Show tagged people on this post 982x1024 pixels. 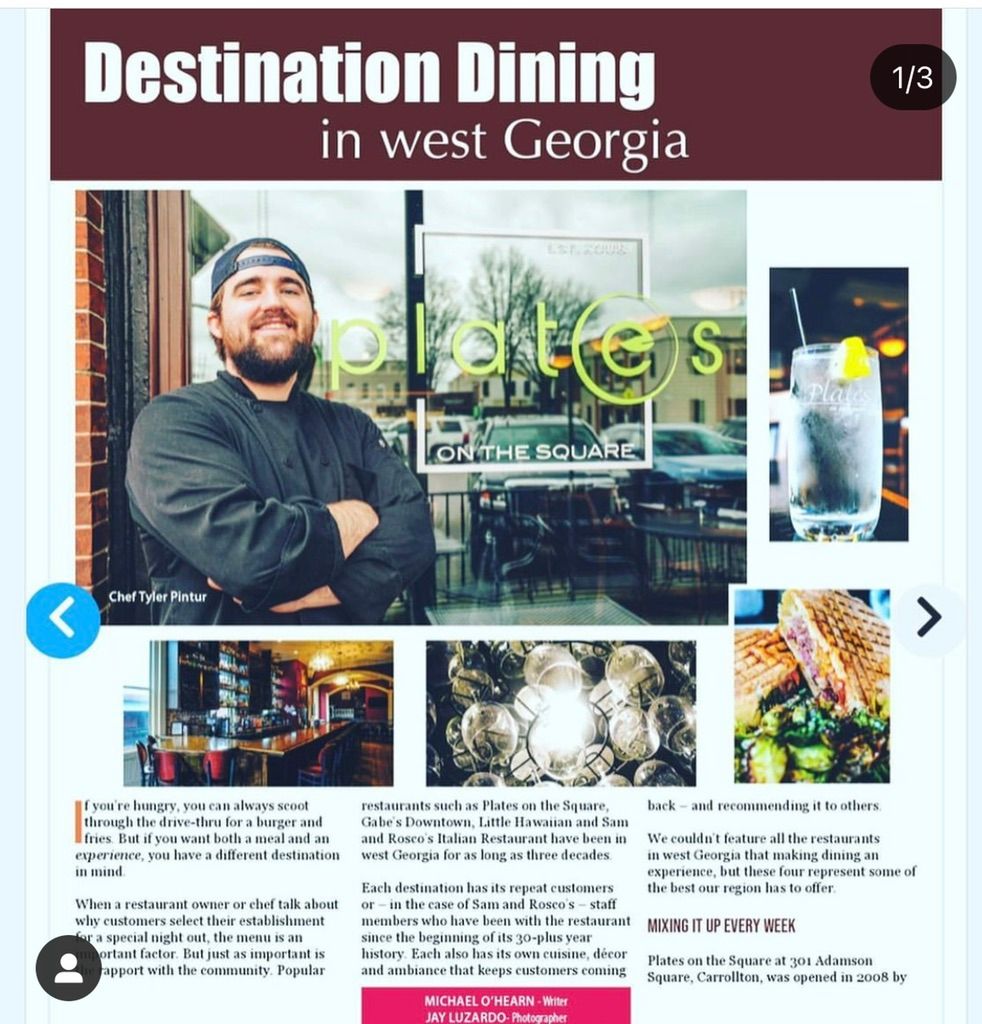68,967
